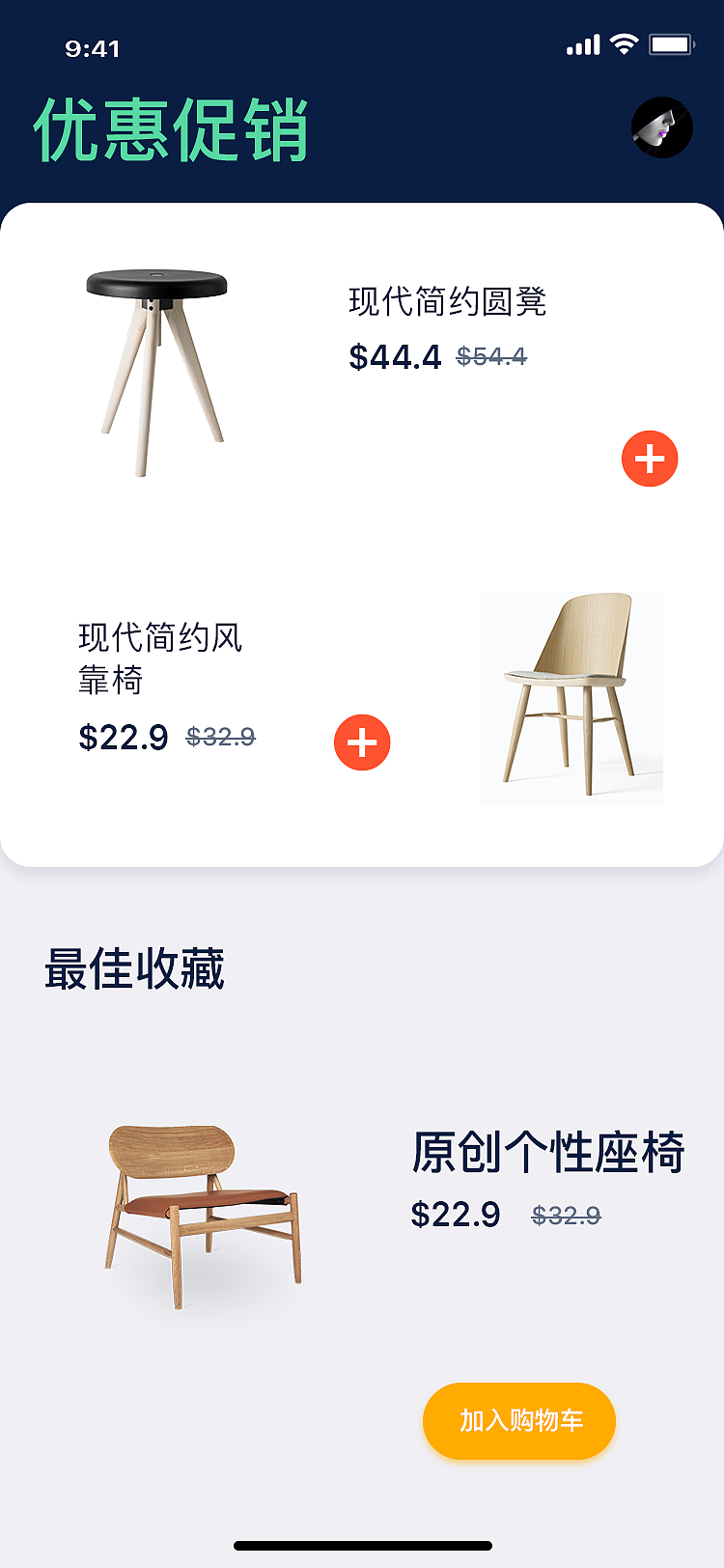Tap the clock showing 9:41
The height and width of the screenshot is (1568, 724).
click(91, 45)
